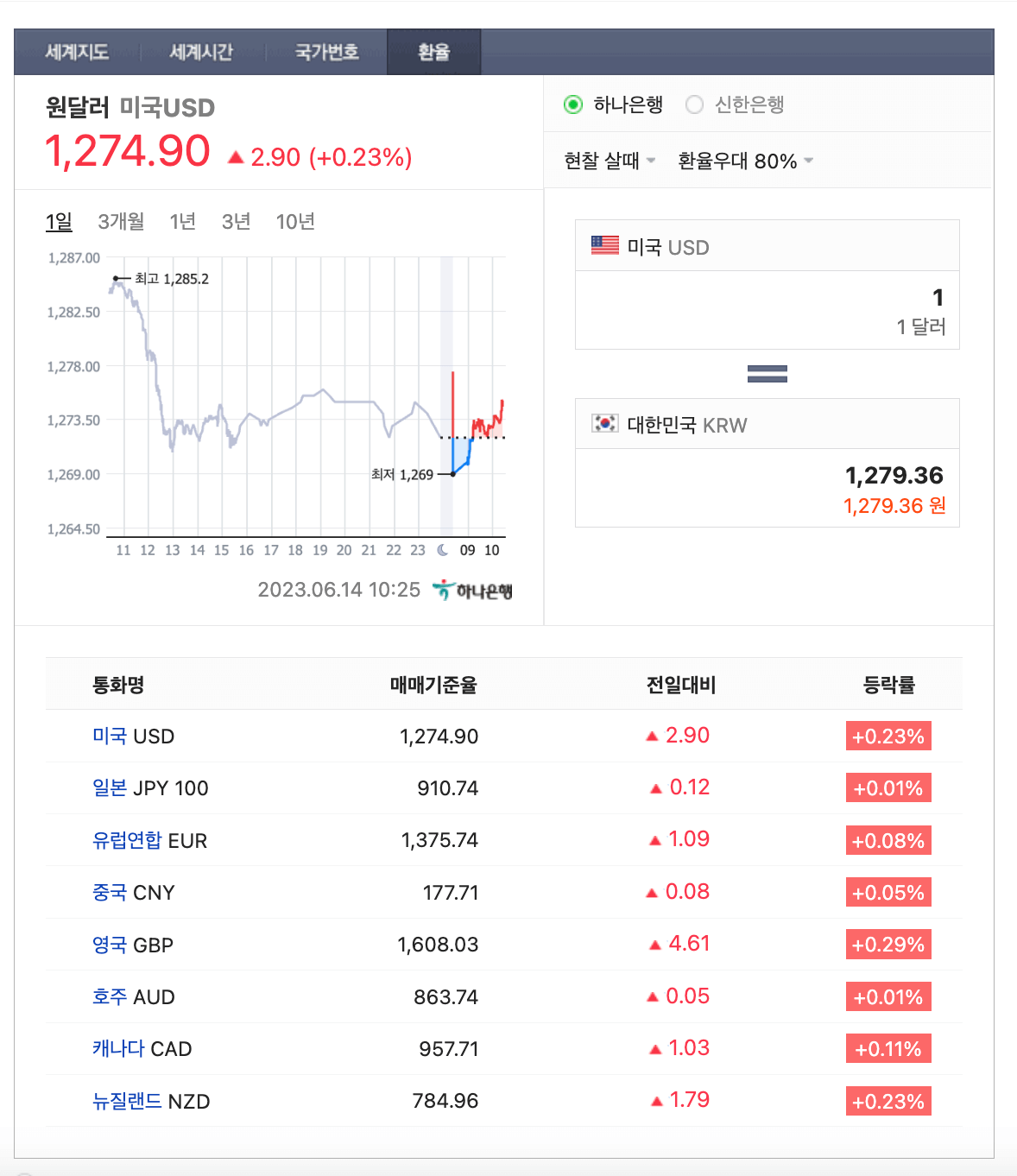Switch to the 국가번호 tab

(329, 51)
